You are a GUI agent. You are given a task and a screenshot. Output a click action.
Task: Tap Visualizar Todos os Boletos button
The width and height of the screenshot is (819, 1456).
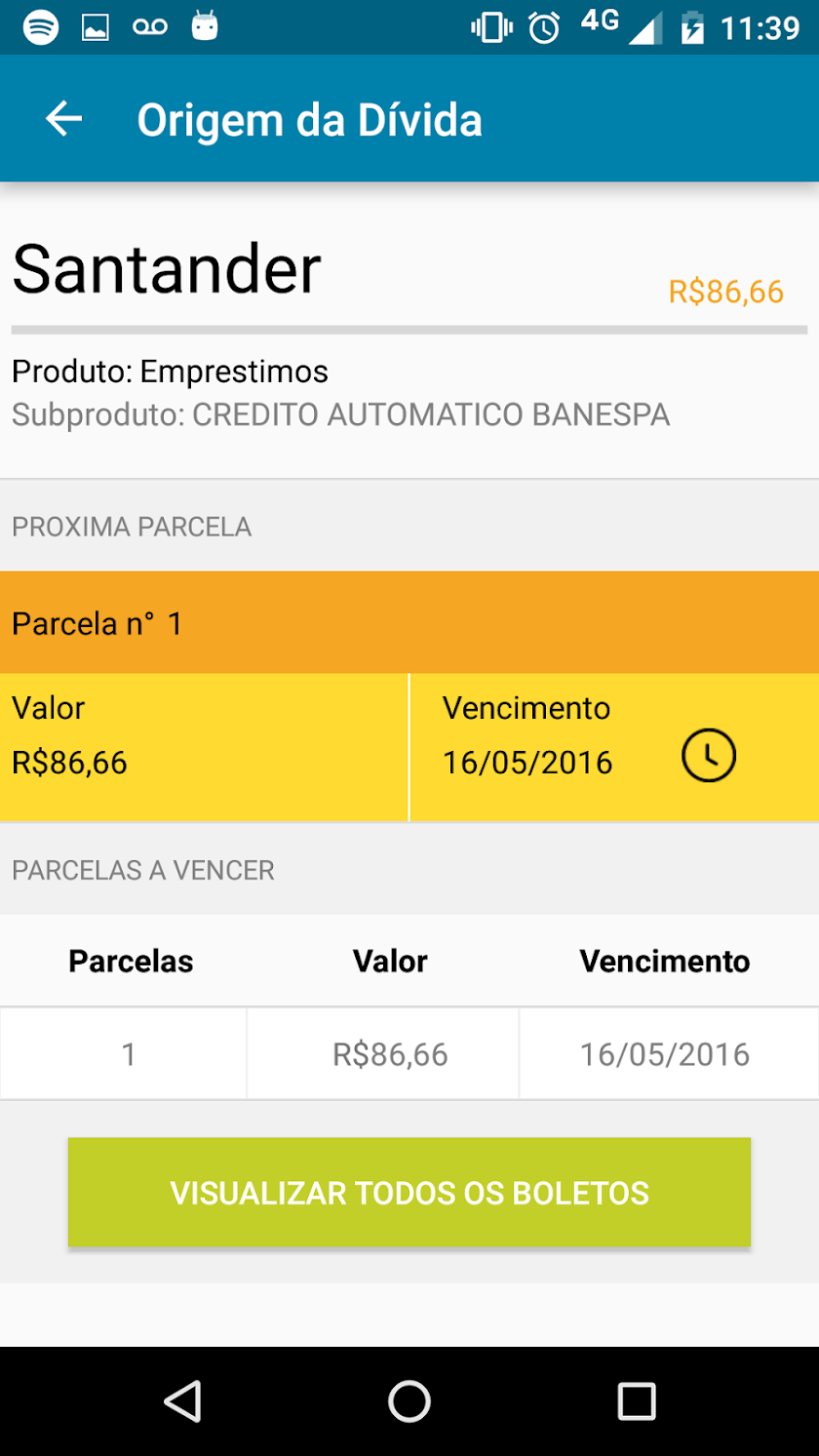coord(409,1193)
